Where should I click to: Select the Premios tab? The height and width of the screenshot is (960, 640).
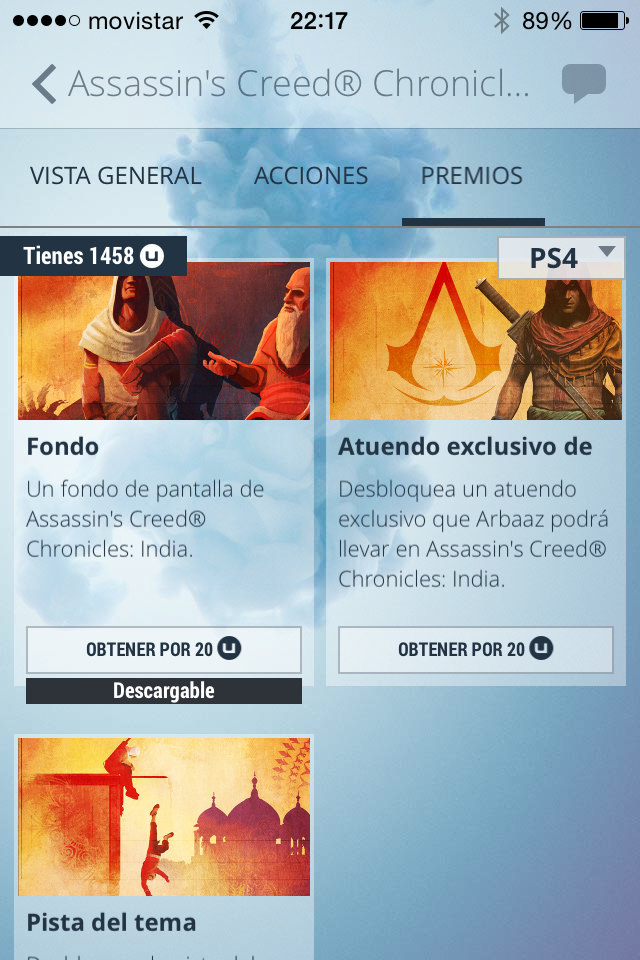click(x=472, y=176)
